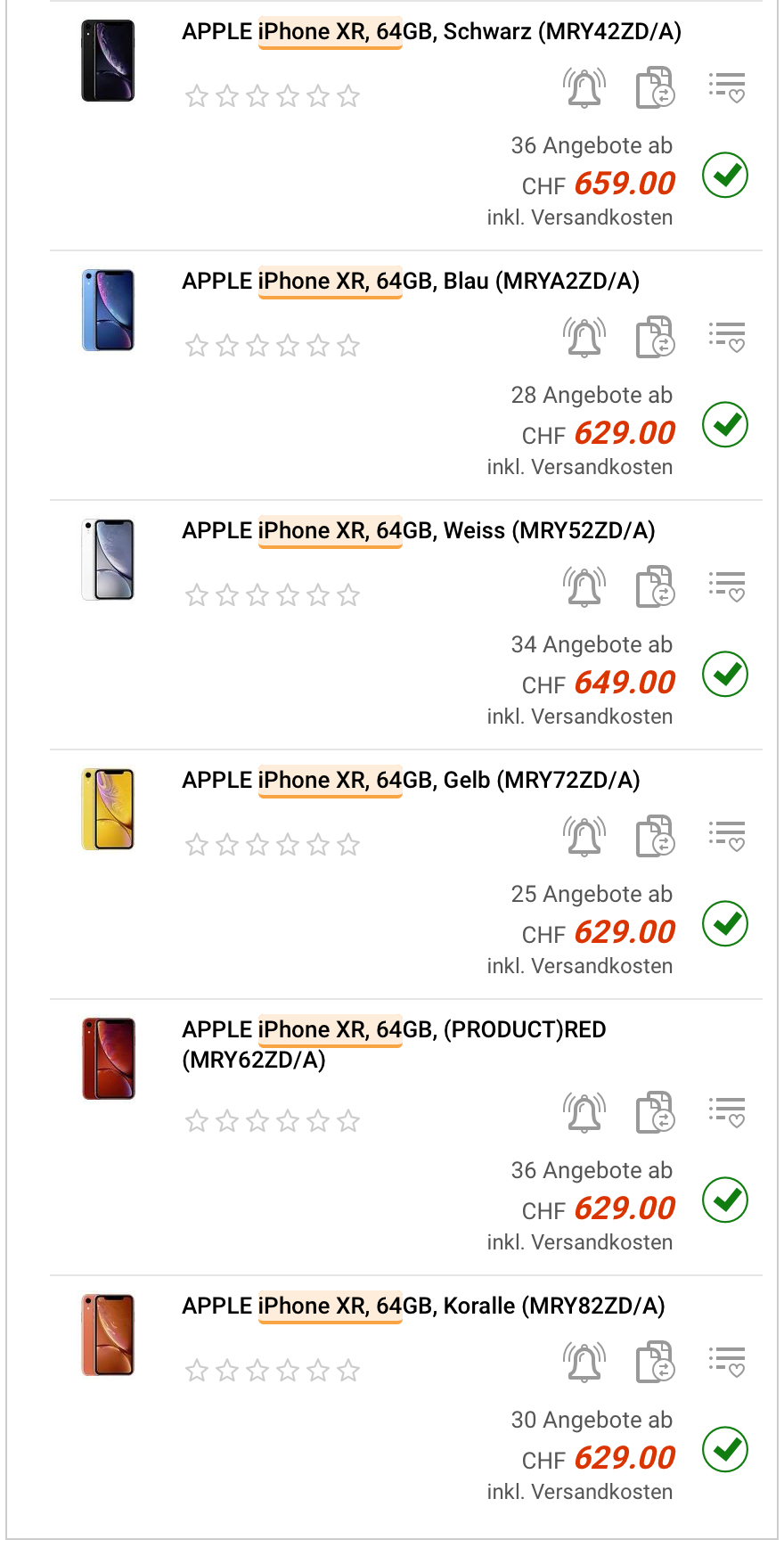This screenshot has width=784, height=1548.
Task: Add iPhone XR (PRODUCT)RED to wishlist
Action: (x=727, y=1113)
